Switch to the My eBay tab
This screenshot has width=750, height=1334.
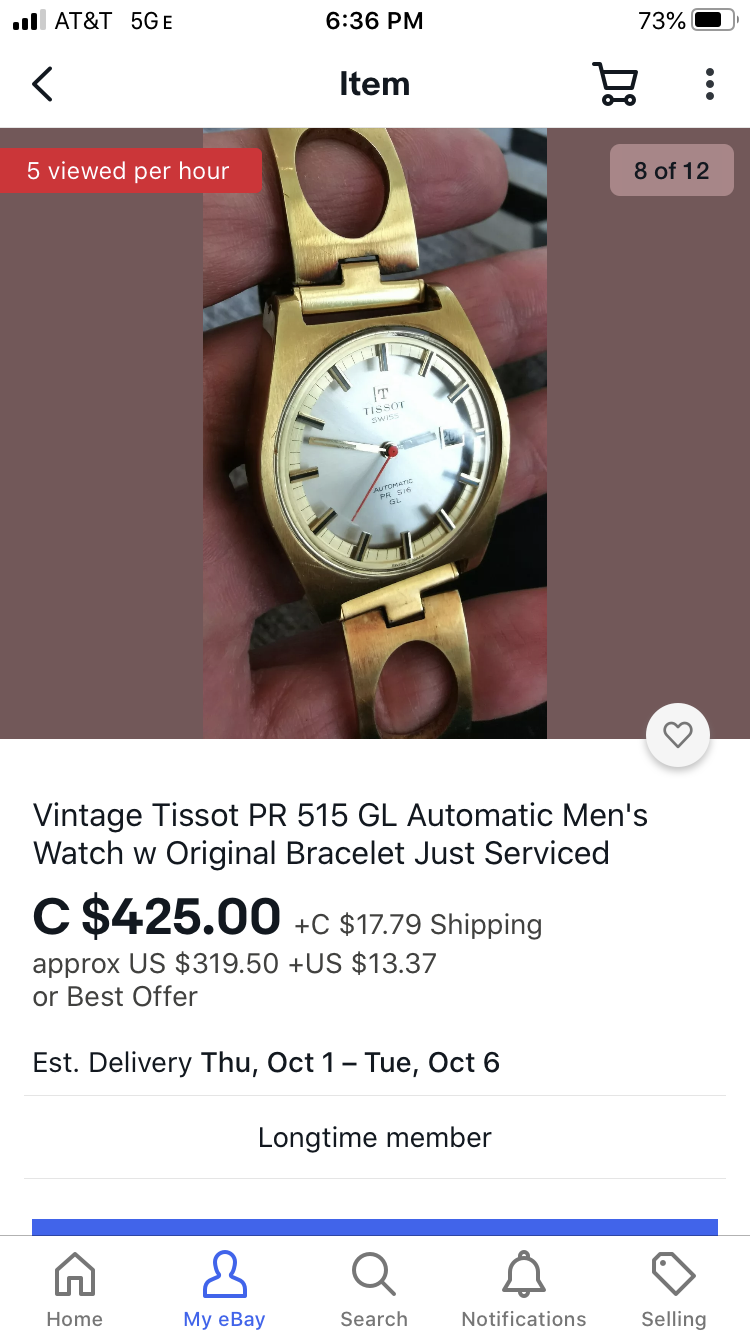[224, 1290]
